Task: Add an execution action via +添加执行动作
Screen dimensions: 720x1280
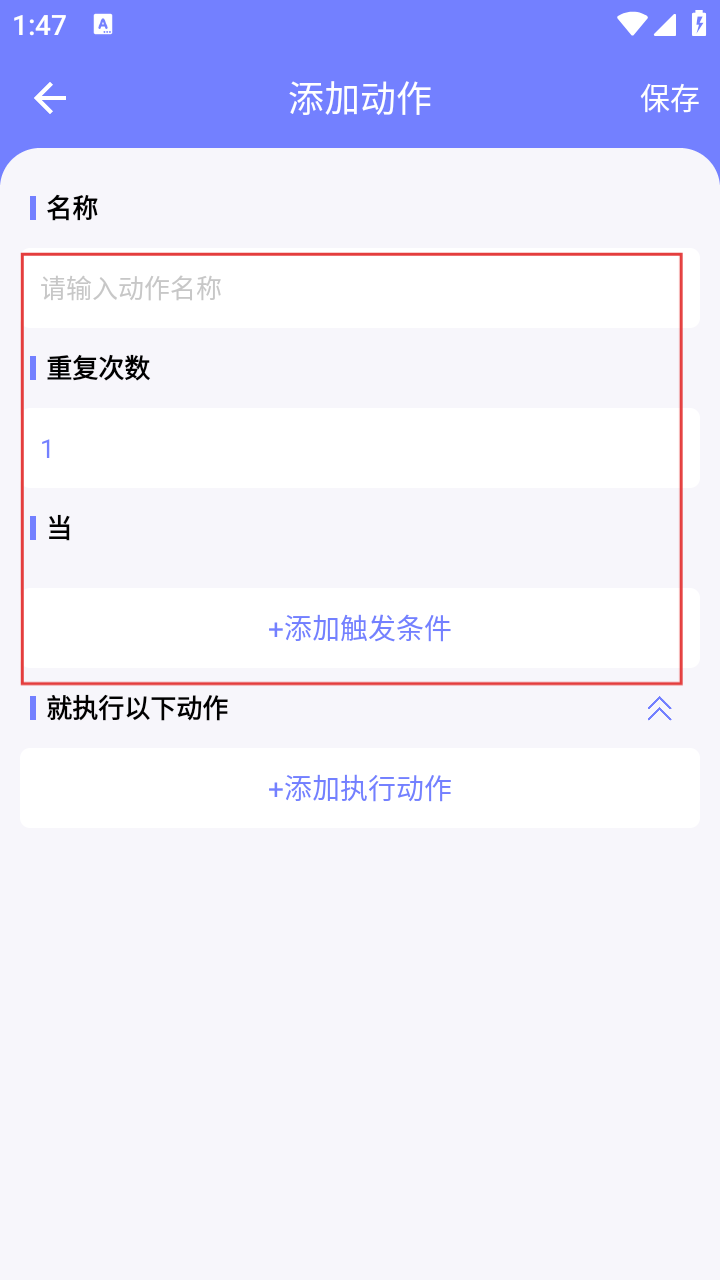Action: coord(360,789)
